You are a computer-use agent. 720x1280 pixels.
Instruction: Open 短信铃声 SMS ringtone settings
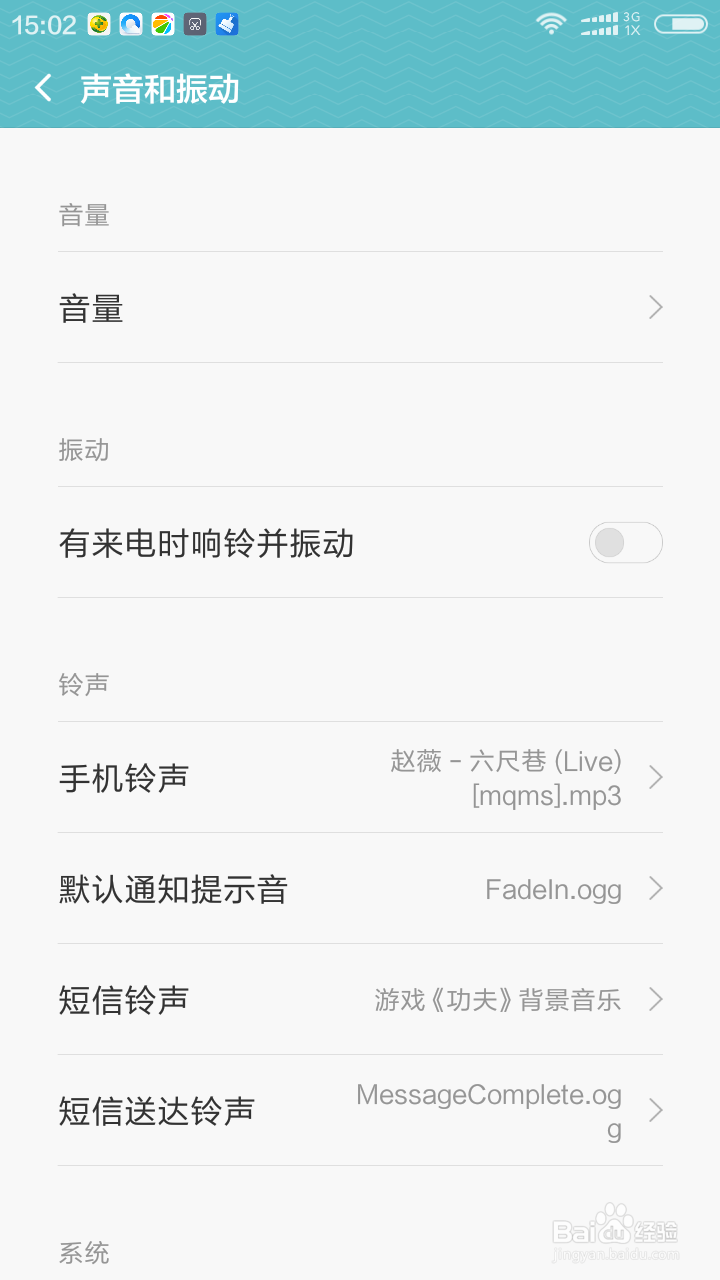[x=360, y=1000]
